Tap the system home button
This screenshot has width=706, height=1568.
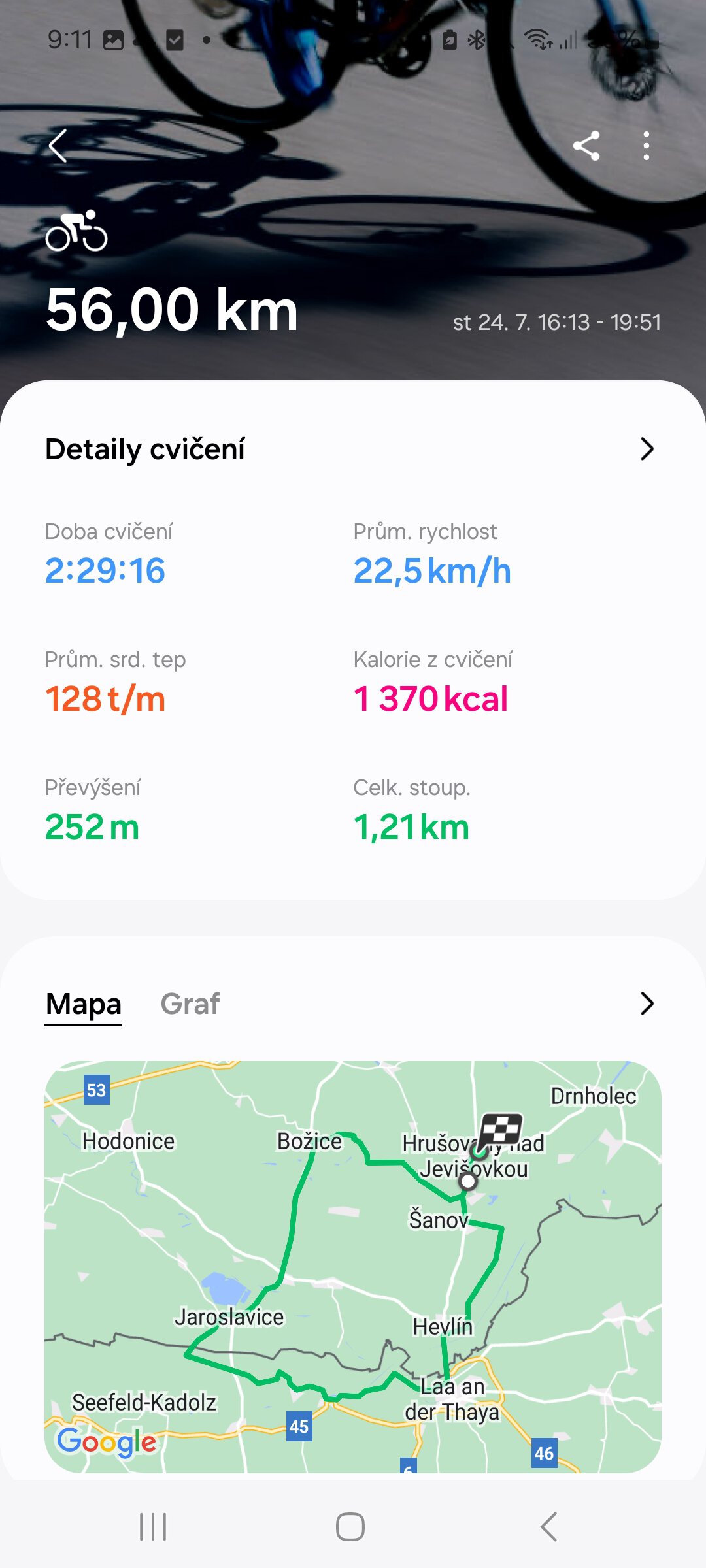350,1527
